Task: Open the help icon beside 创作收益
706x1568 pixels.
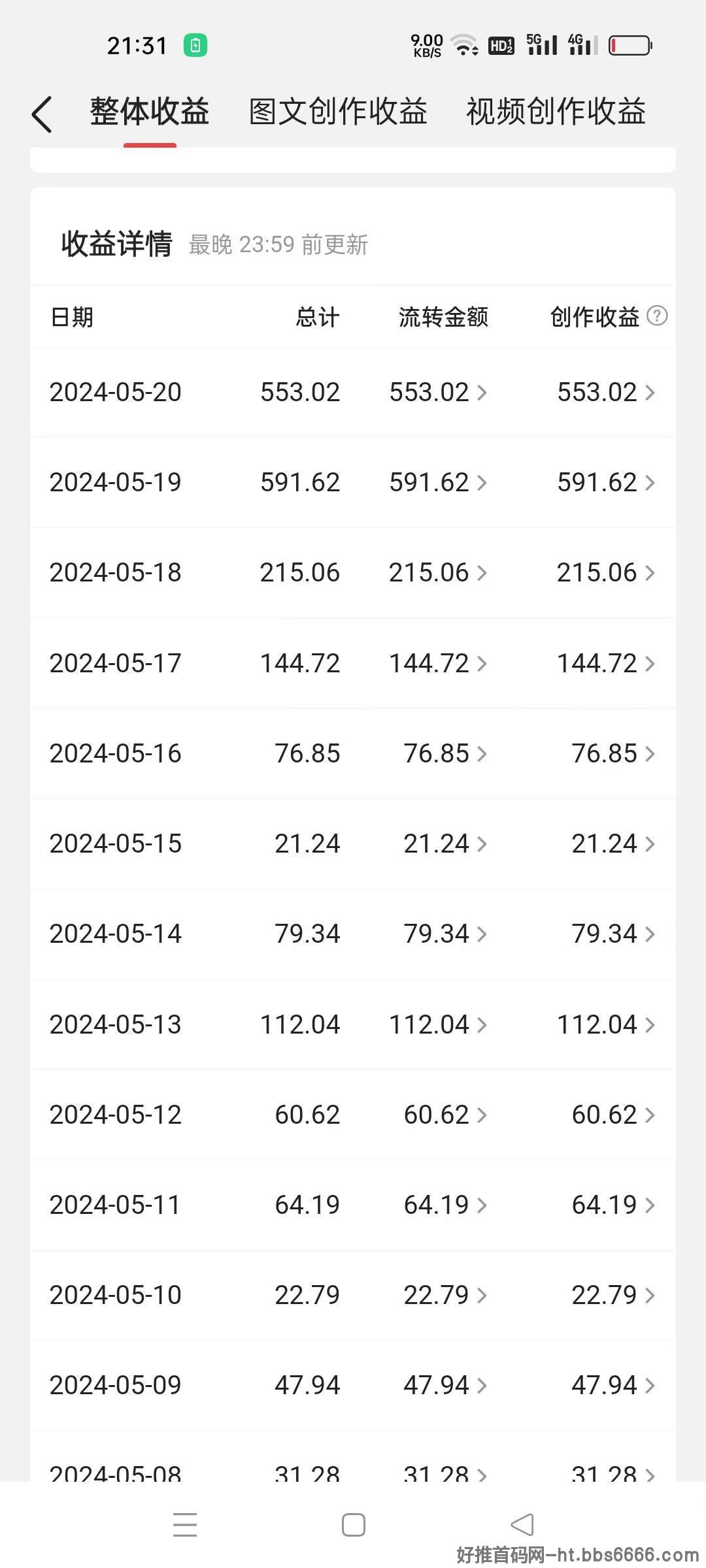Action: point(657,316)
